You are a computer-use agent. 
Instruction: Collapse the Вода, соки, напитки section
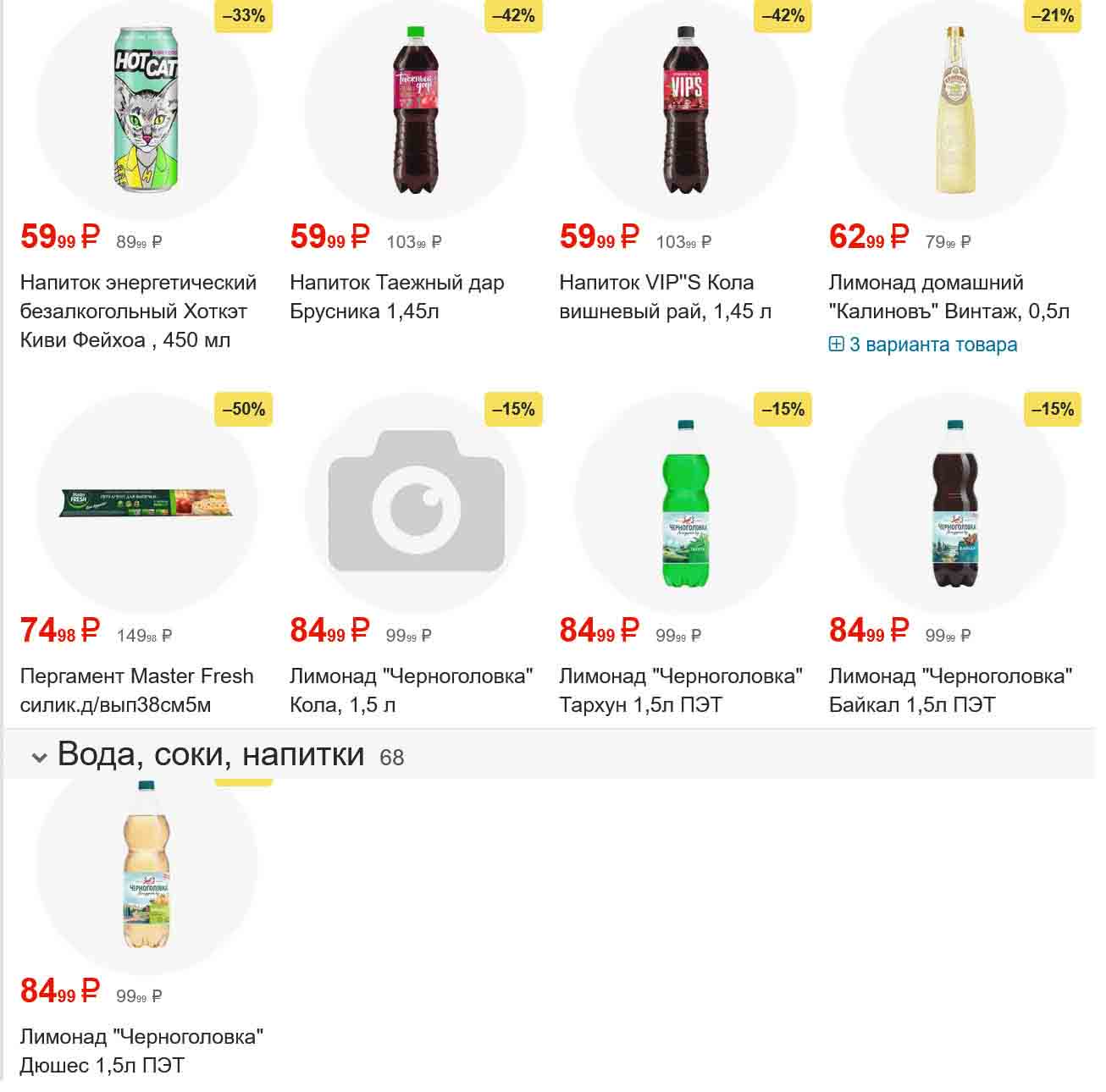coord(39,756)
